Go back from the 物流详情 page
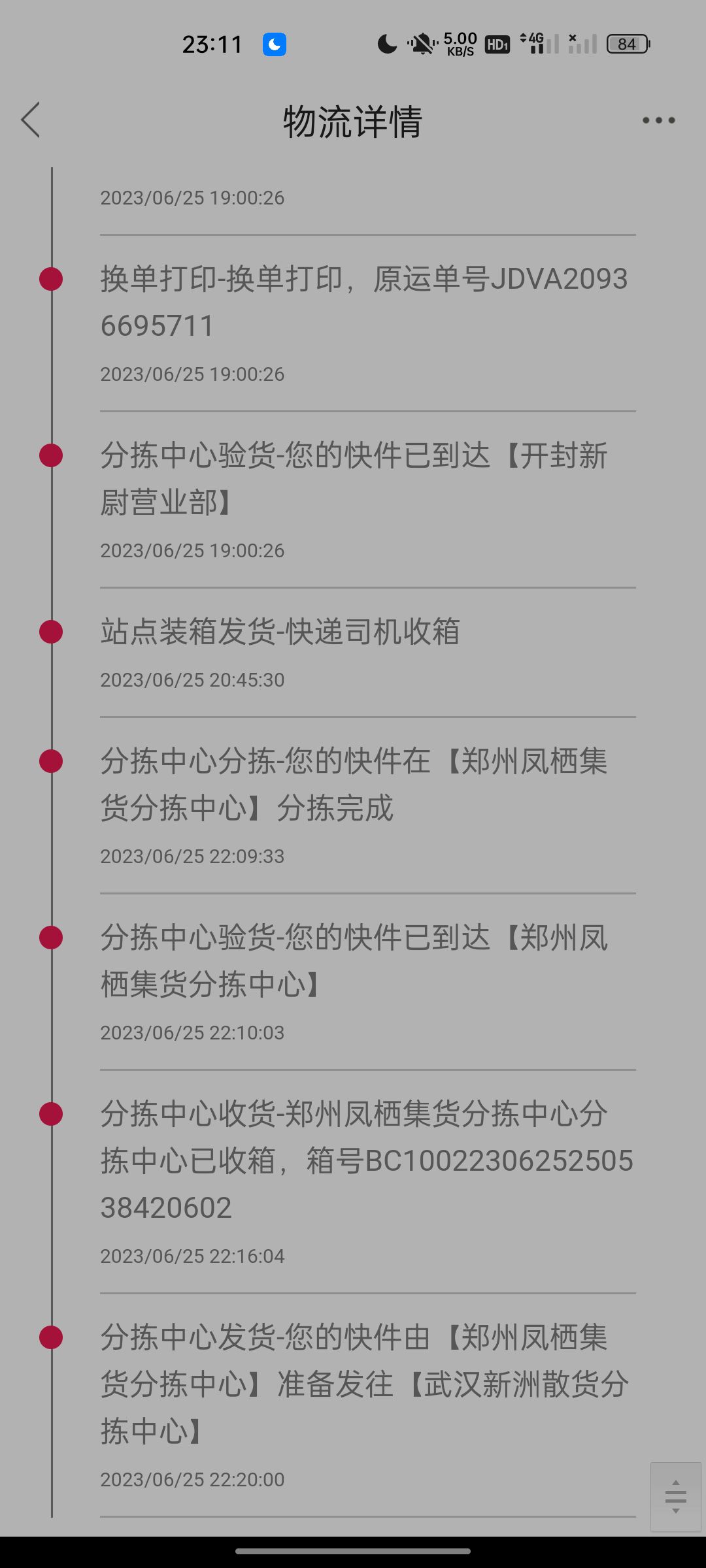 click(30, 120)
